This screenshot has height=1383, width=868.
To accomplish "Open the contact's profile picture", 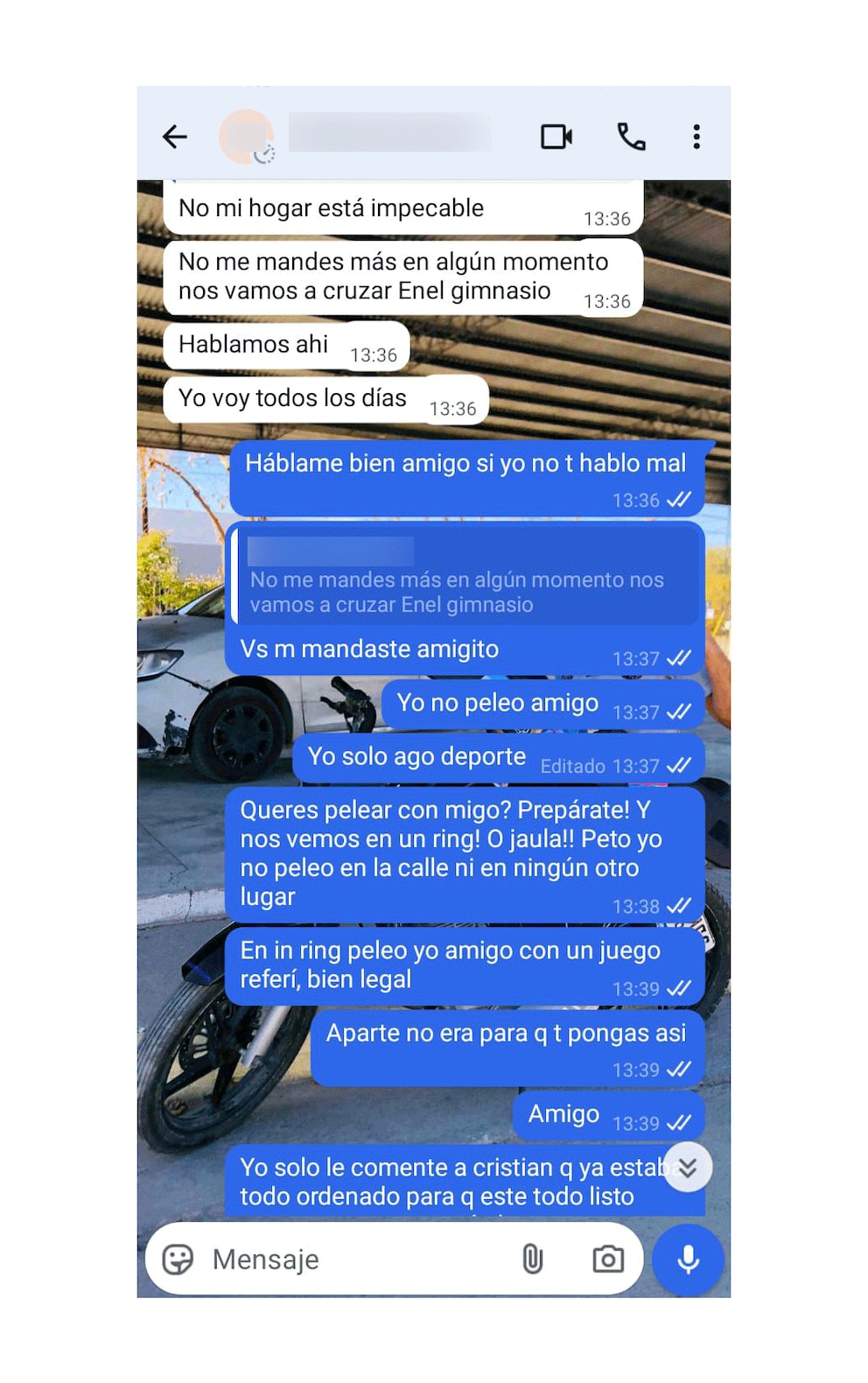I will tap(246, 137).
